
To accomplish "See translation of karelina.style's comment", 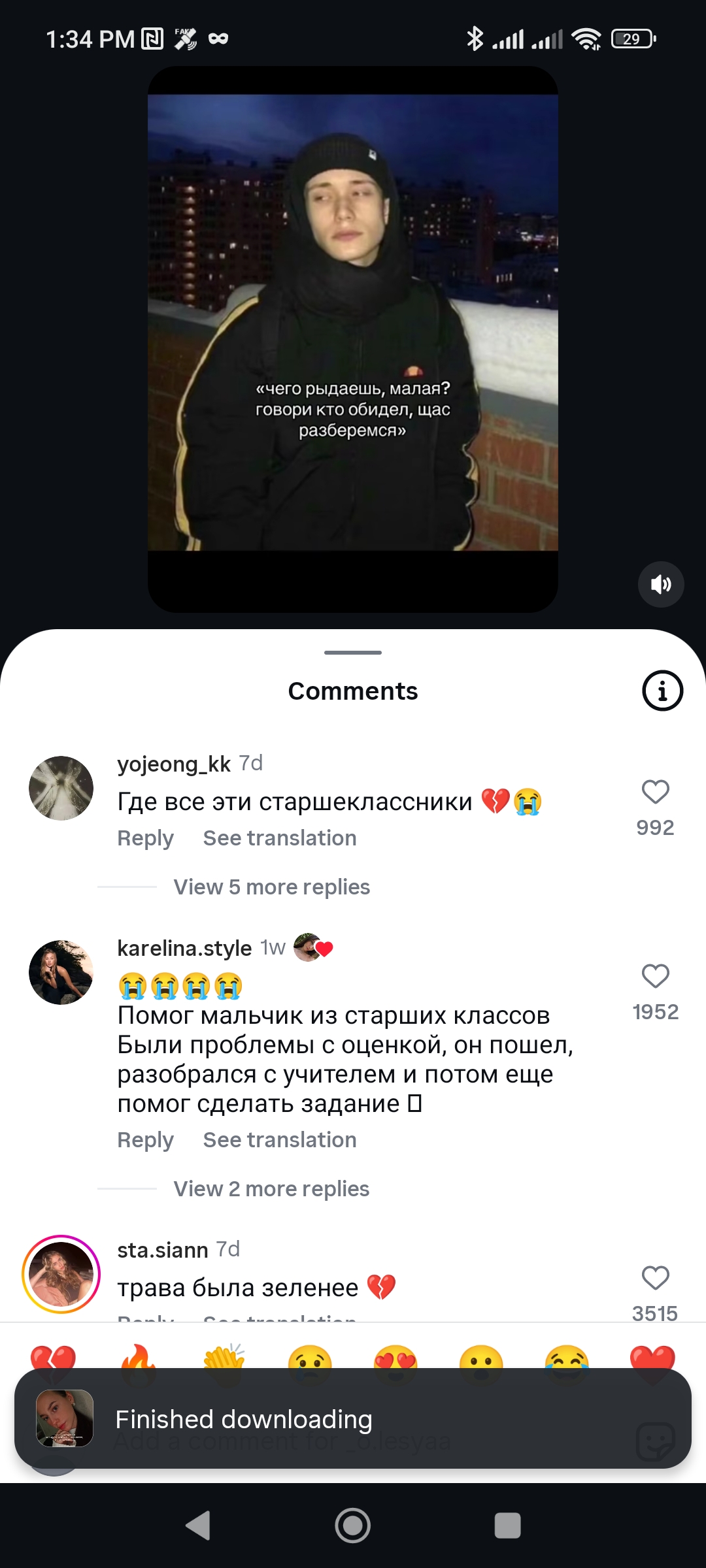I will (280, 1140).
